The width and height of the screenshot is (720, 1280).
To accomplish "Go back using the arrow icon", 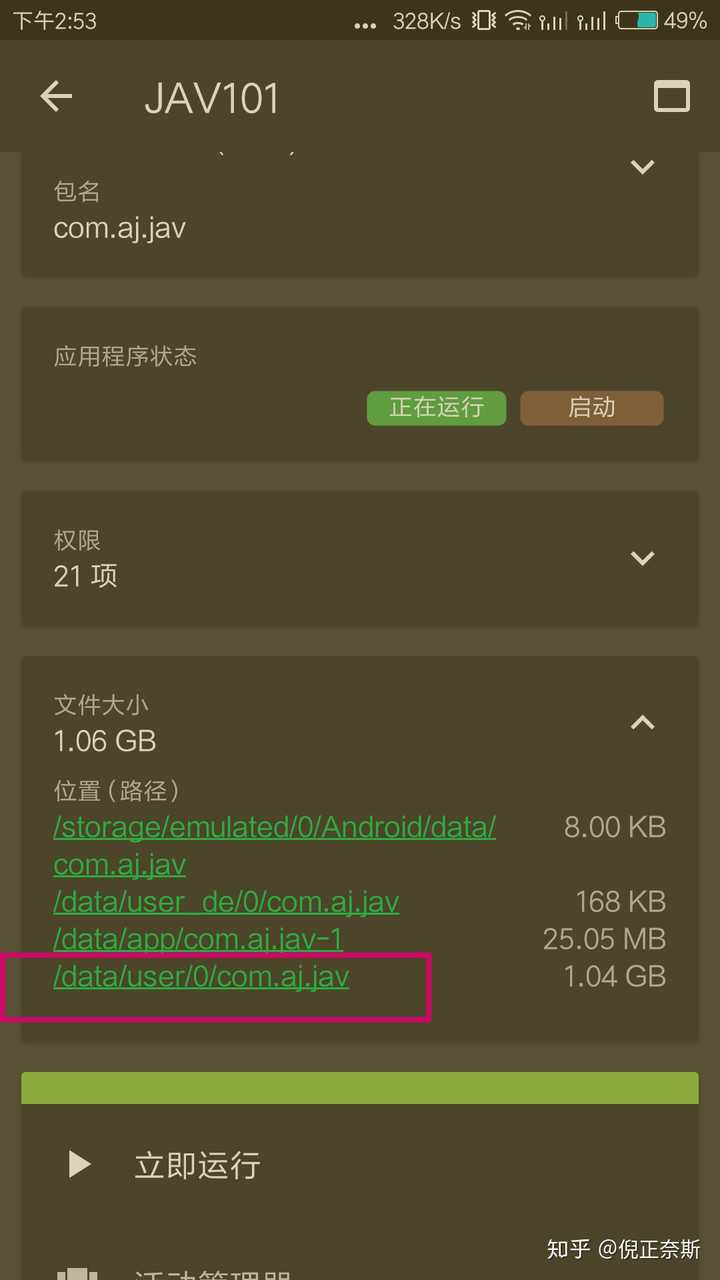I will coord(56,97).
